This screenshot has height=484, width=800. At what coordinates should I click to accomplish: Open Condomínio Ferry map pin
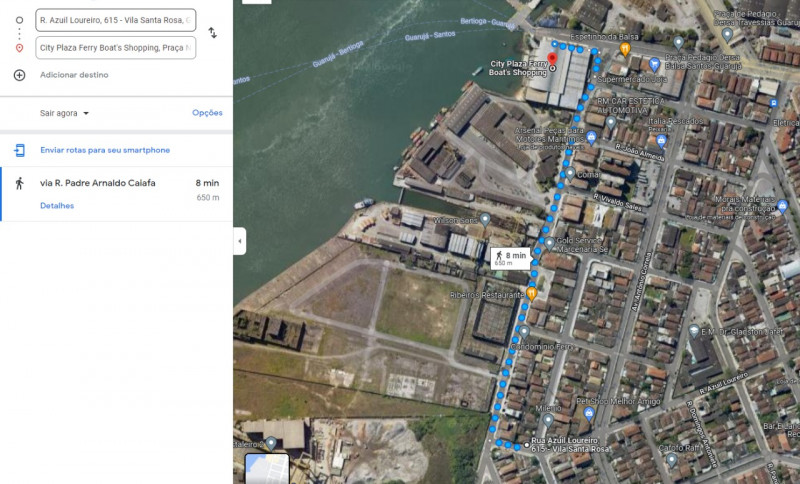(523, 331)
